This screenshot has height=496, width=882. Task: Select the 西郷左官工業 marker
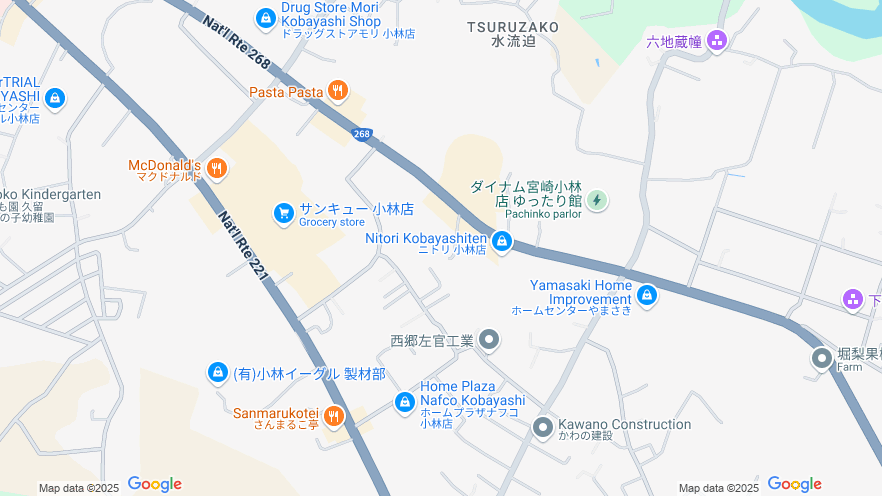(x=489, y=341)
